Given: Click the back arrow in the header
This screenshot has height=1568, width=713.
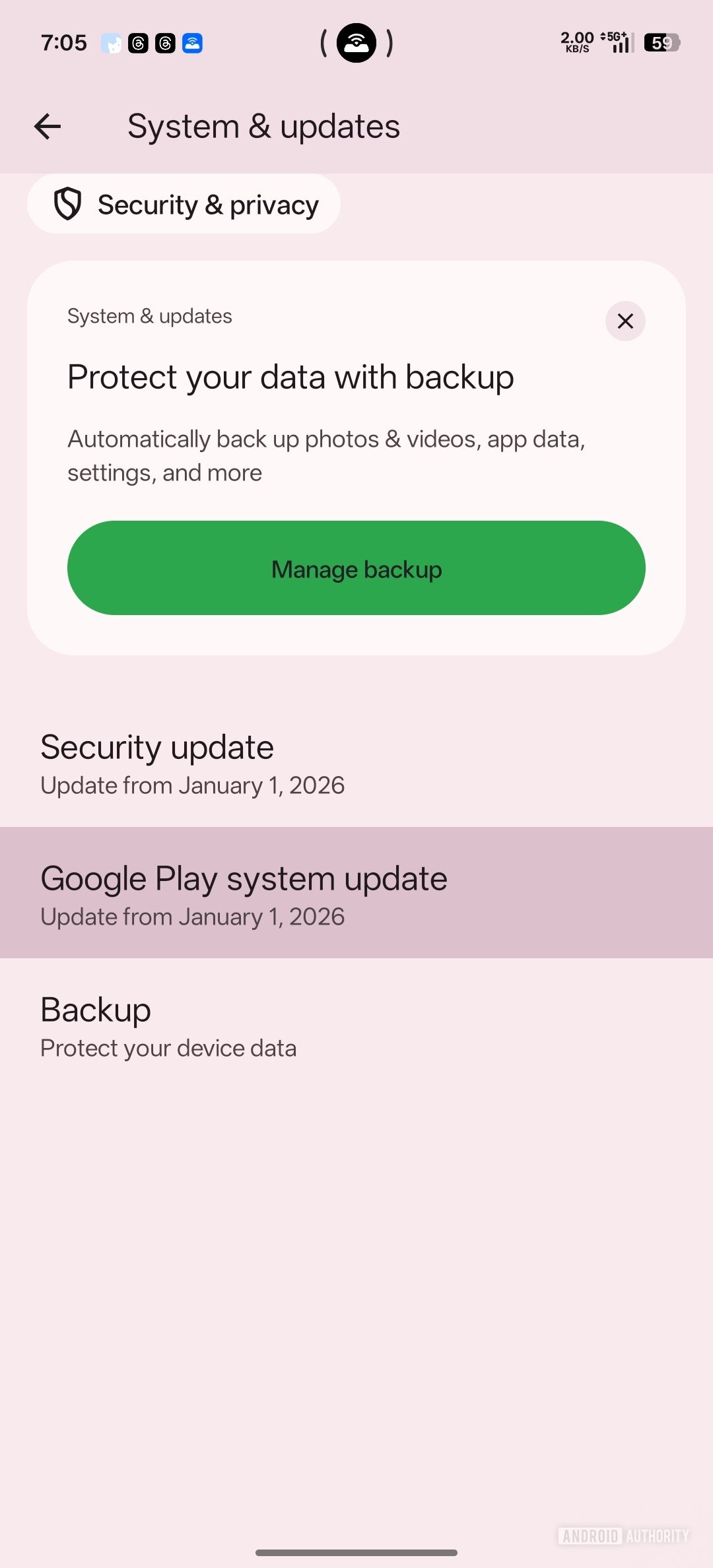Looking at the screenshot, I should tap(47, 125).
